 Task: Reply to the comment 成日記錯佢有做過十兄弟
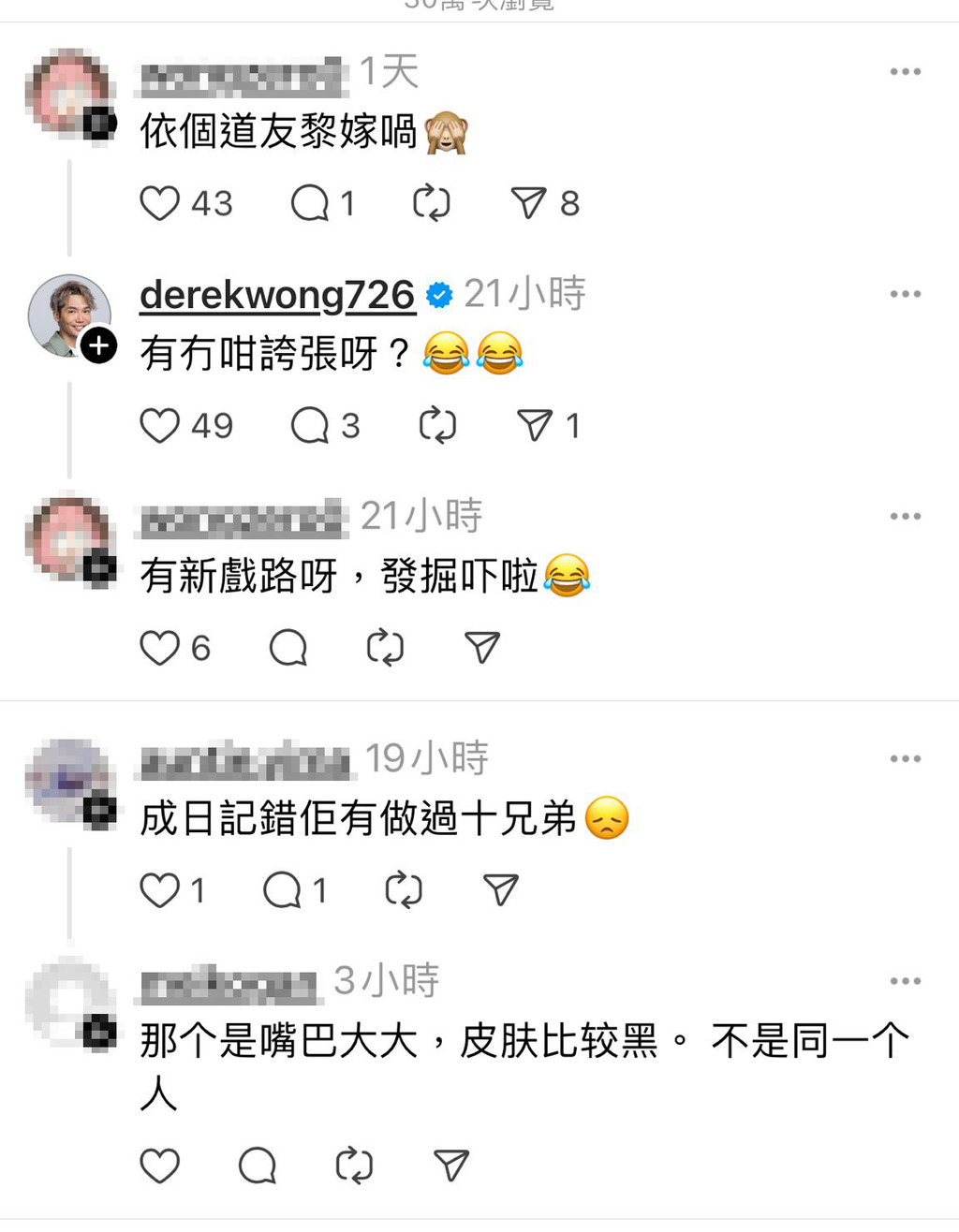point(281,890)
